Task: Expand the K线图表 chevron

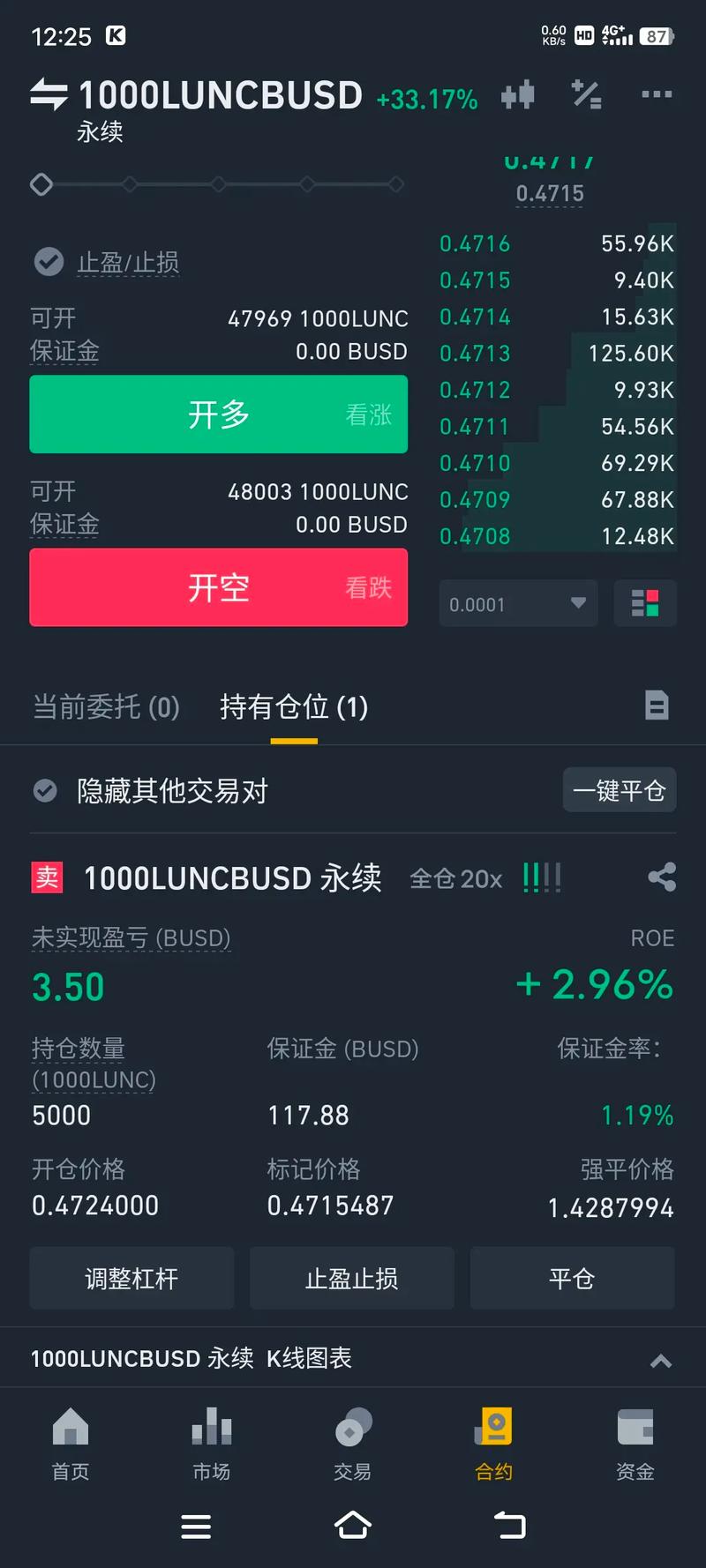Action: click(x=660, y=1361)
